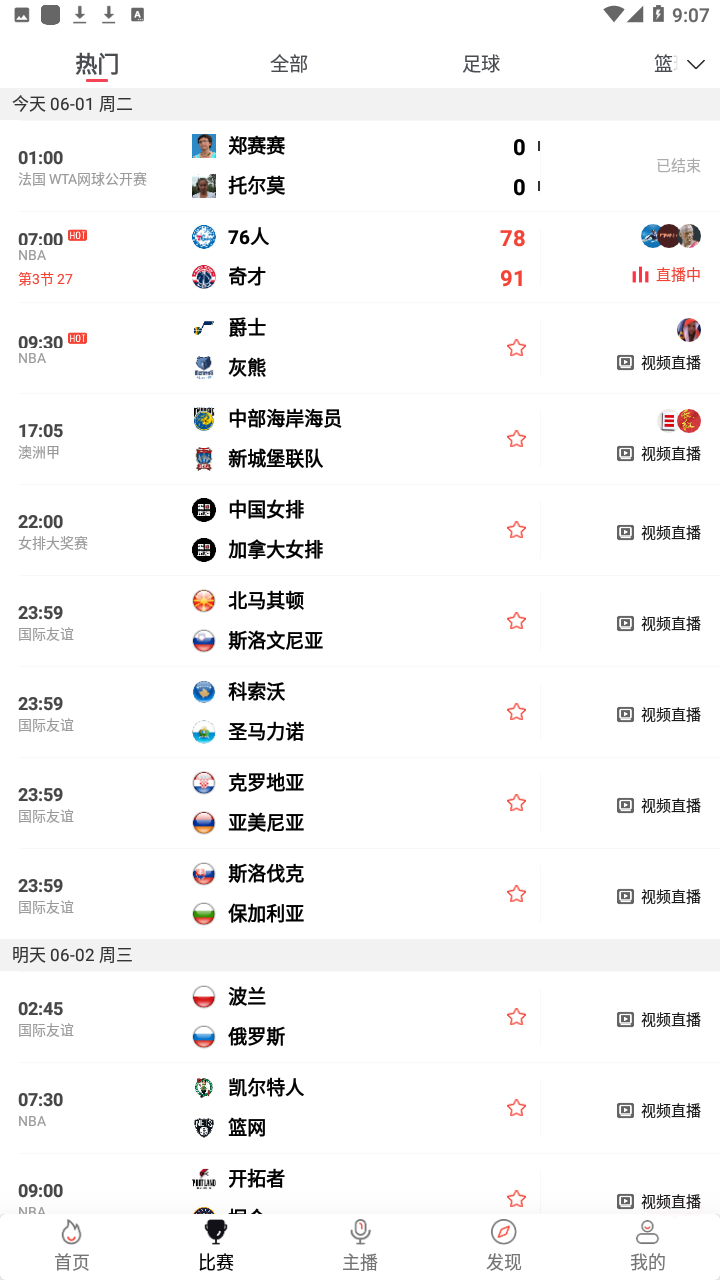Favorite the 中国女排 vs 加拿大女排 match
This screenshot has height=1280, width=720.
point(516,529)
